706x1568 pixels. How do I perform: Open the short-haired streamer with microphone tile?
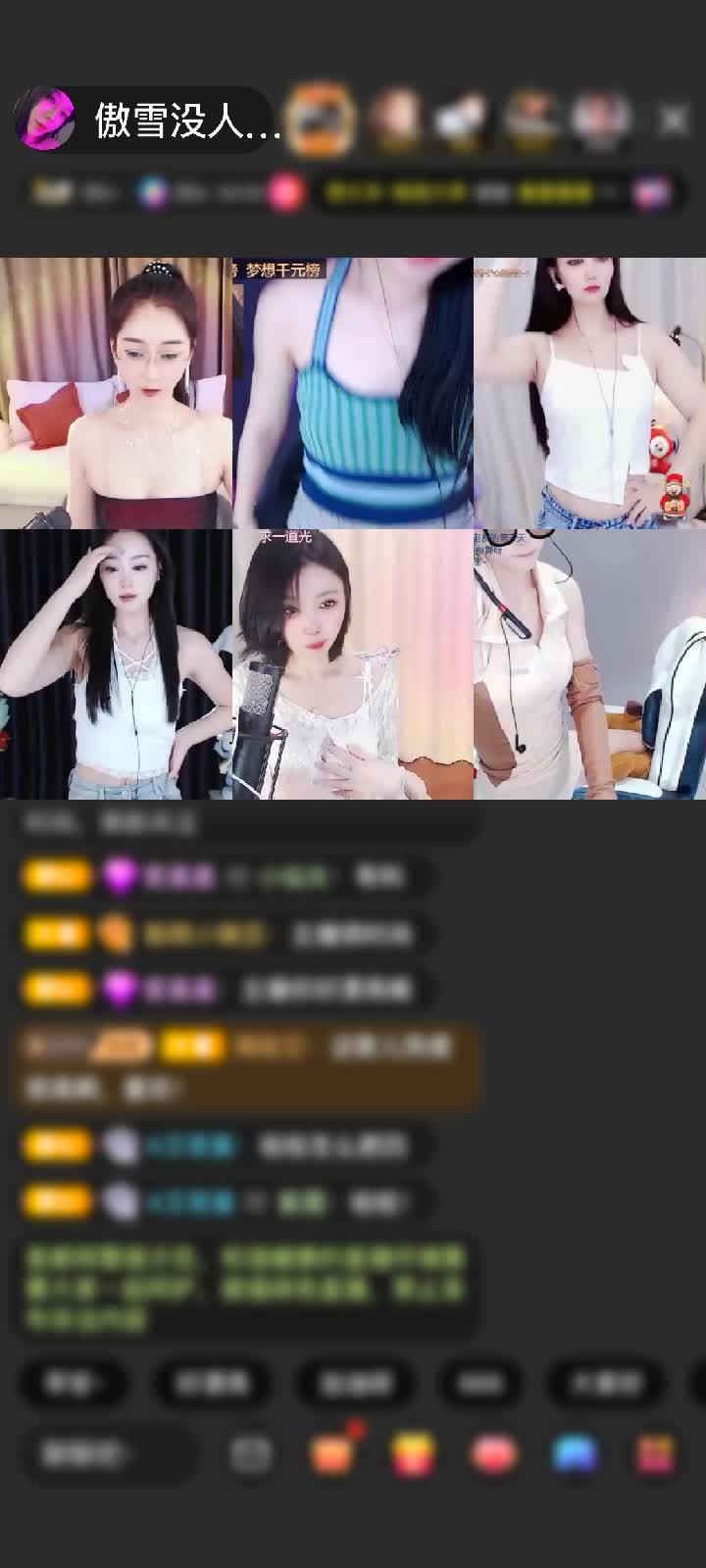[353, 664]
